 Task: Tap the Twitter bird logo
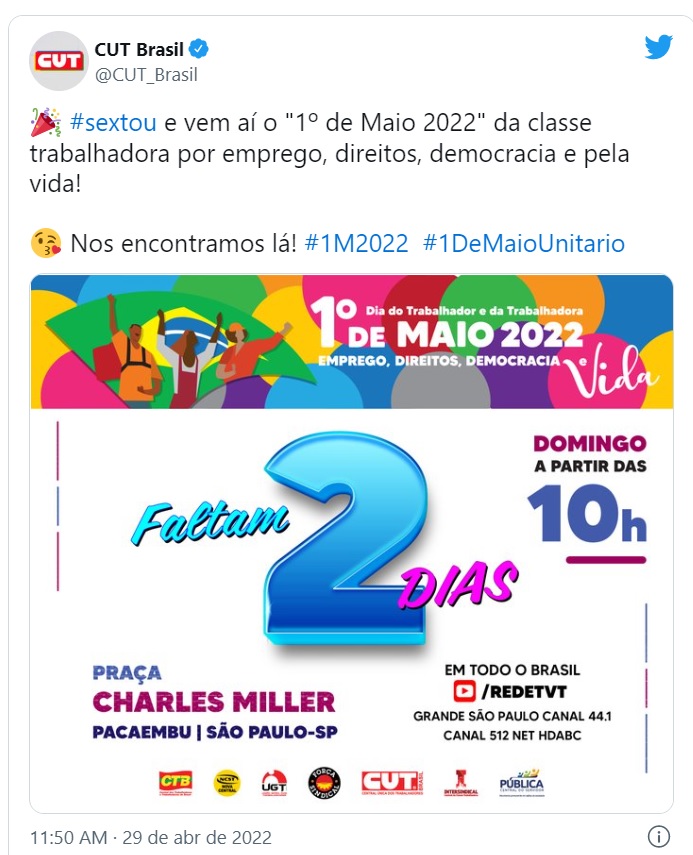pos(658,48)
